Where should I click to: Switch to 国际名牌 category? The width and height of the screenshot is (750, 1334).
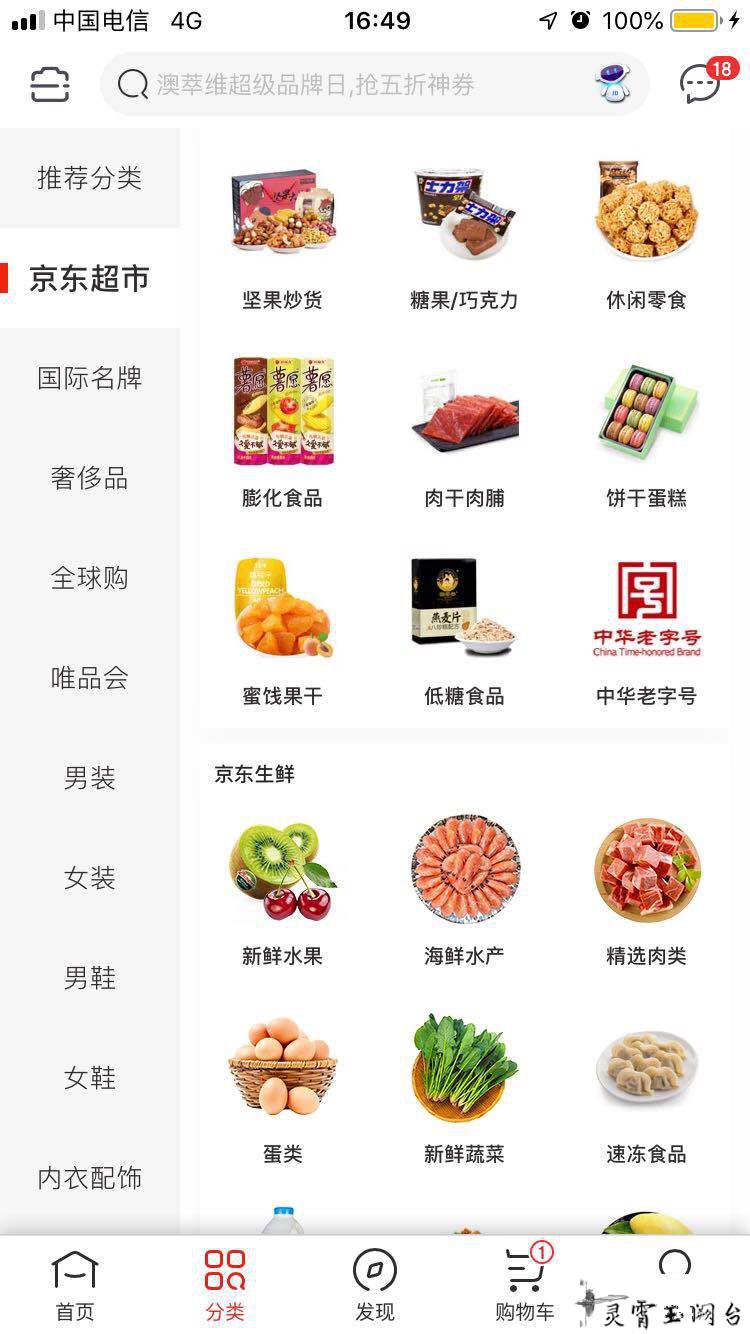pos(90,378)
